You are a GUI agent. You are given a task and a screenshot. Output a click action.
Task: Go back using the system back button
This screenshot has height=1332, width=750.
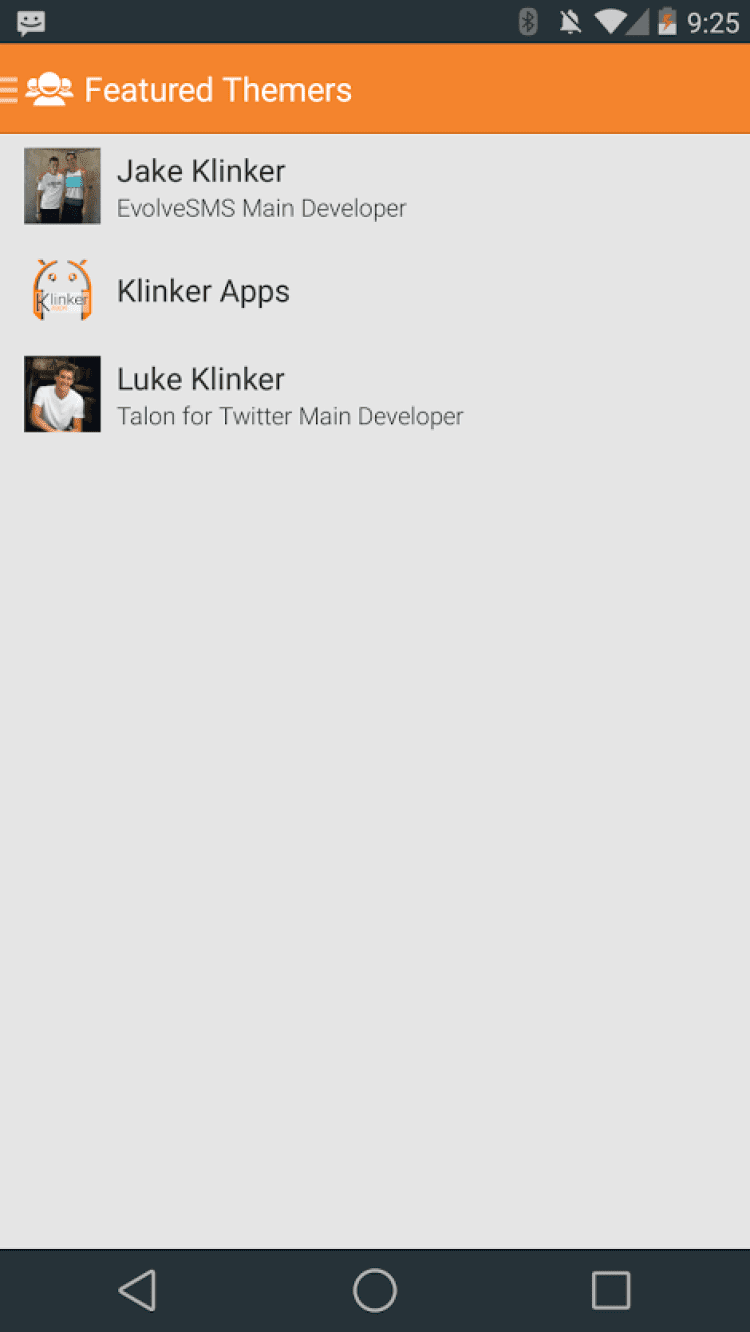click(138, 1290)
